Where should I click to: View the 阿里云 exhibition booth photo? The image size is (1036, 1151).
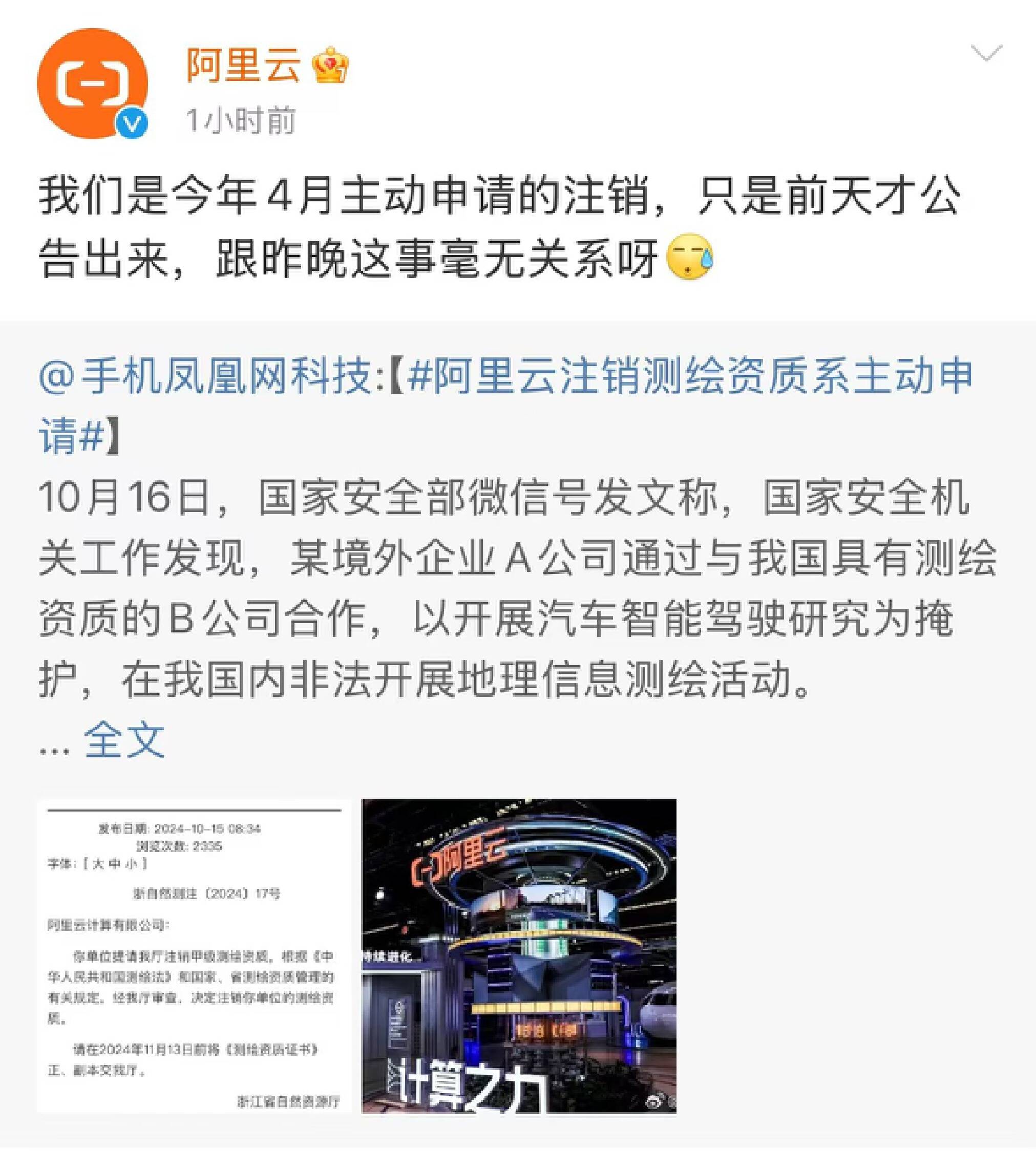tap(519, 956)
